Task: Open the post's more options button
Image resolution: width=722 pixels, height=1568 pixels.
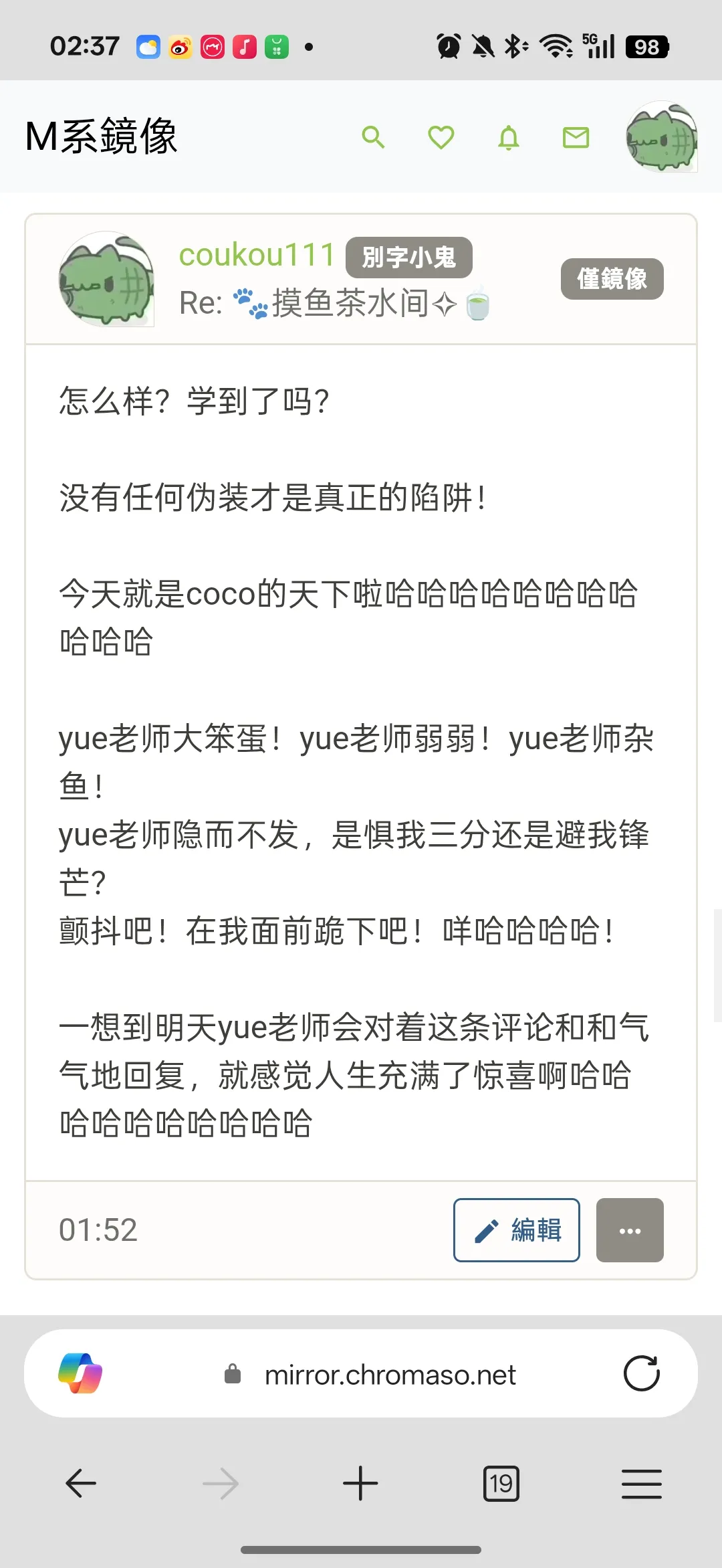Action: pyautogui.click(x=630, y=1230)
